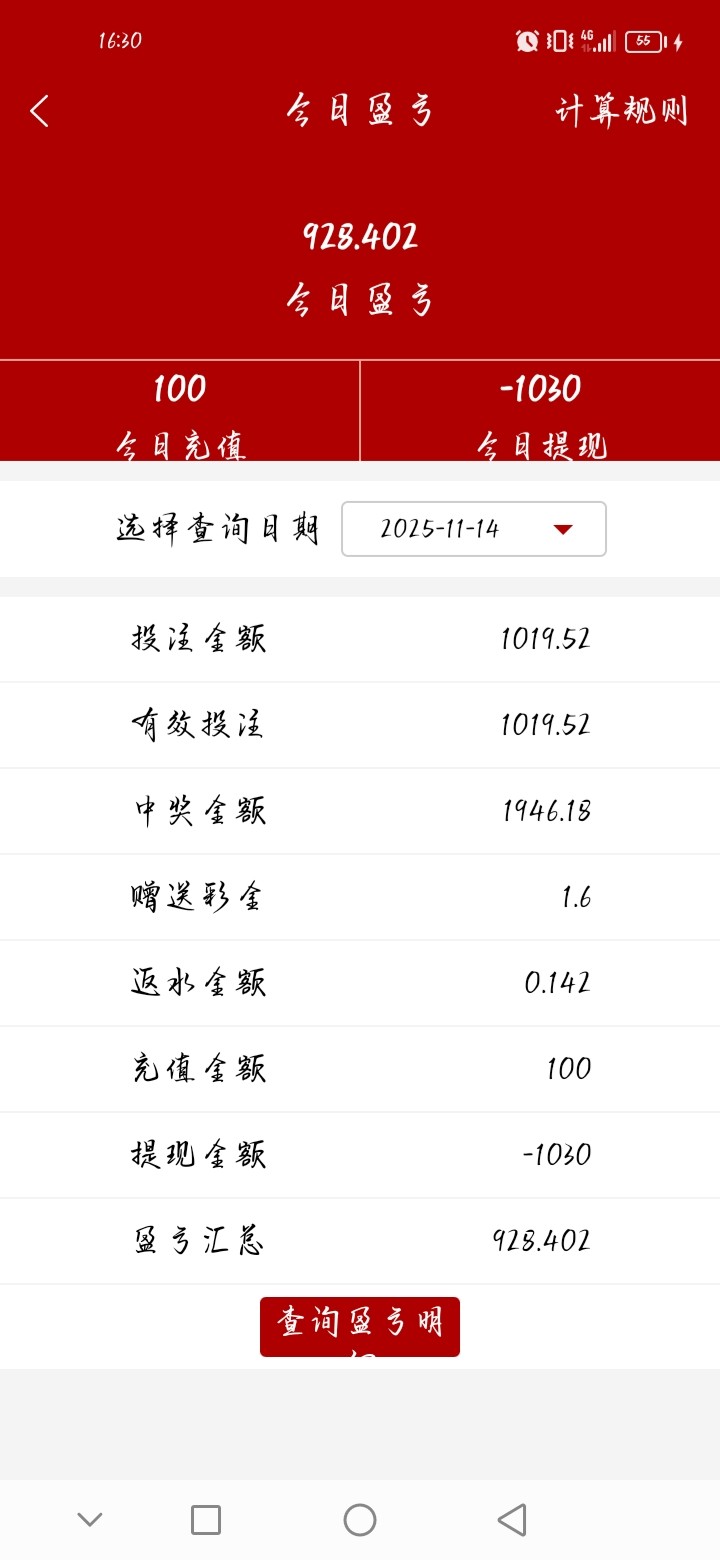Select the 盈亏汇总 summary row
Viewport: 720px width, 1560px height.
(x=360, y=1240)
